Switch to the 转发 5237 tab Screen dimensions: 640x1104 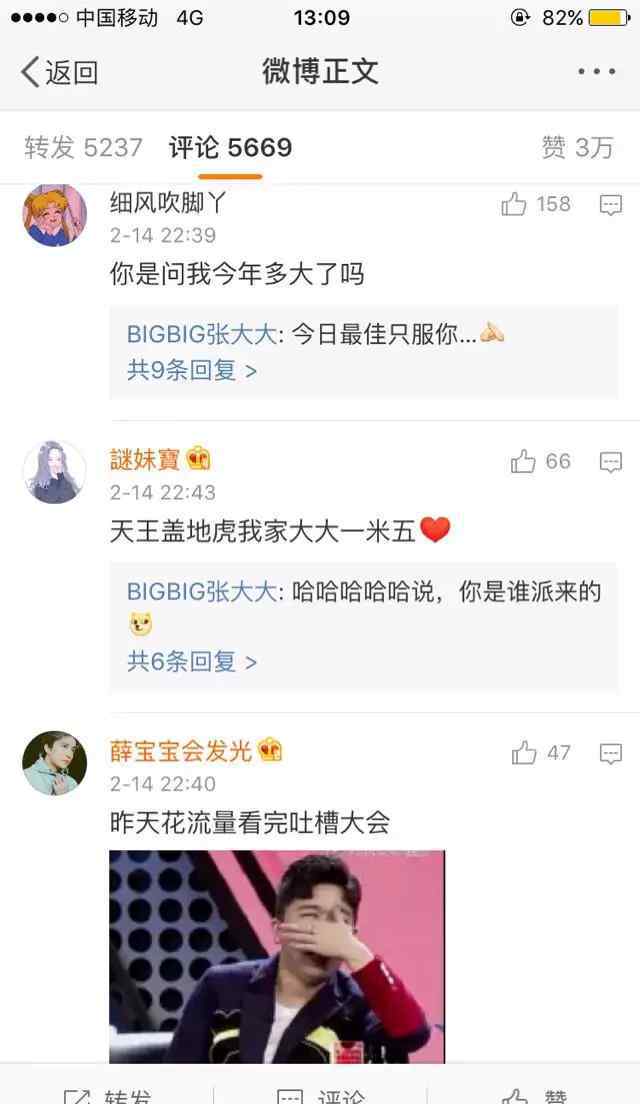[84, 148]
